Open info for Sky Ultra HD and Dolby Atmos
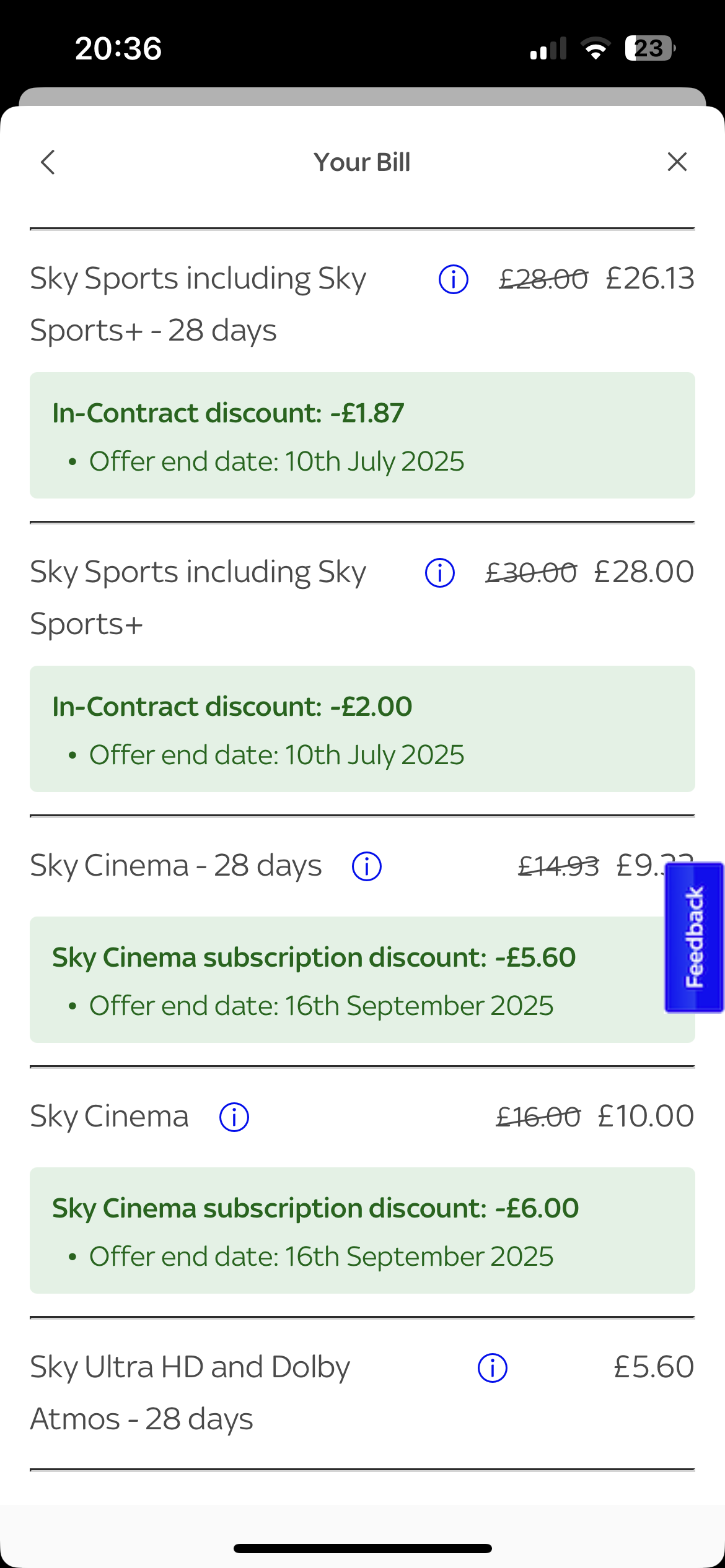Image resolution: width=725 pixels, height=1568 pixels. click(491, 1367)
